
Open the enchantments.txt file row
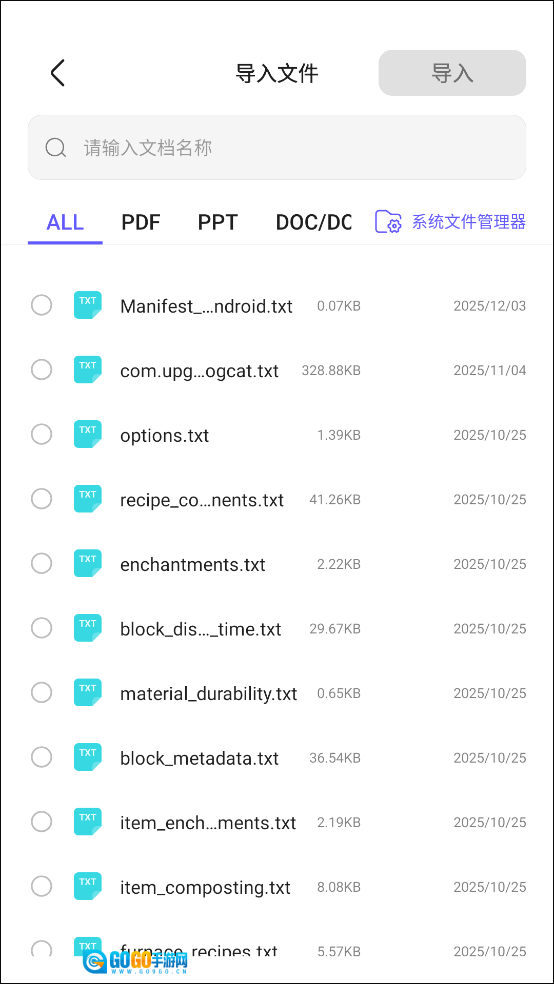point(277,564)
